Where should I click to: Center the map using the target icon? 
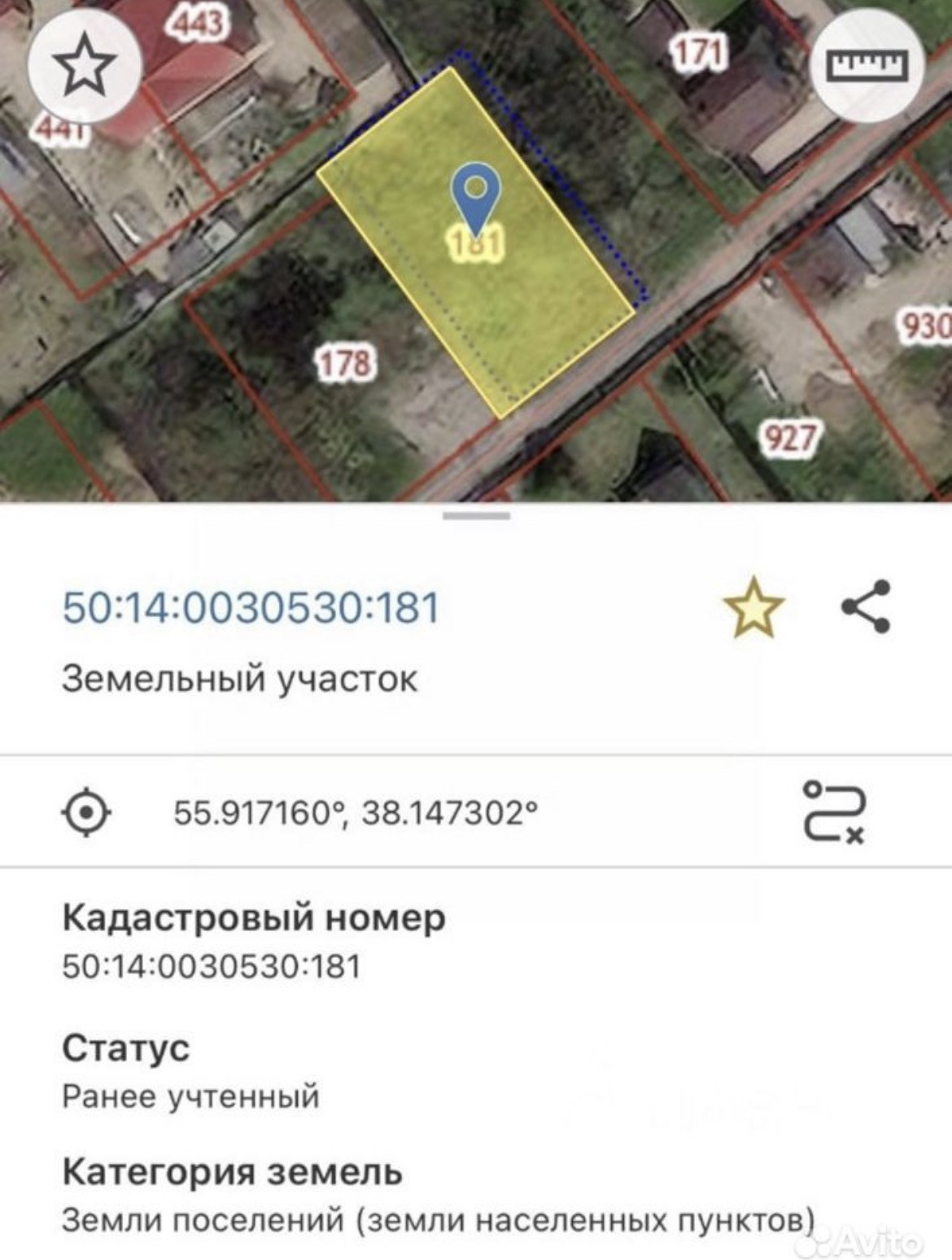coord(87,812)
